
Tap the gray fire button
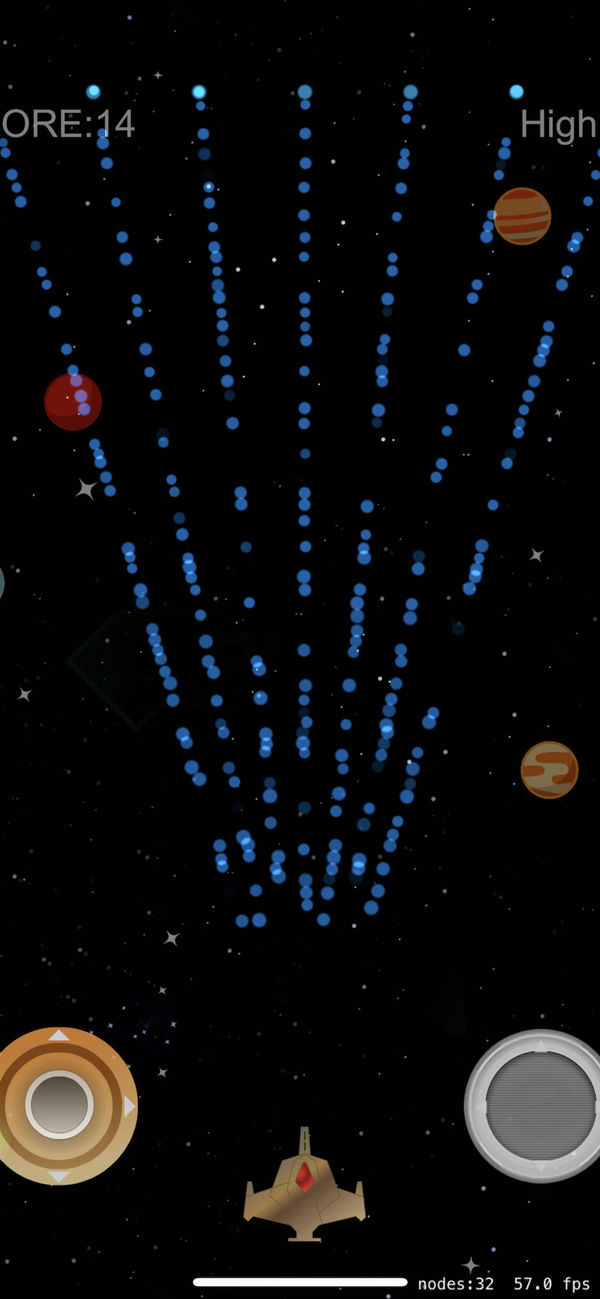538,1105
